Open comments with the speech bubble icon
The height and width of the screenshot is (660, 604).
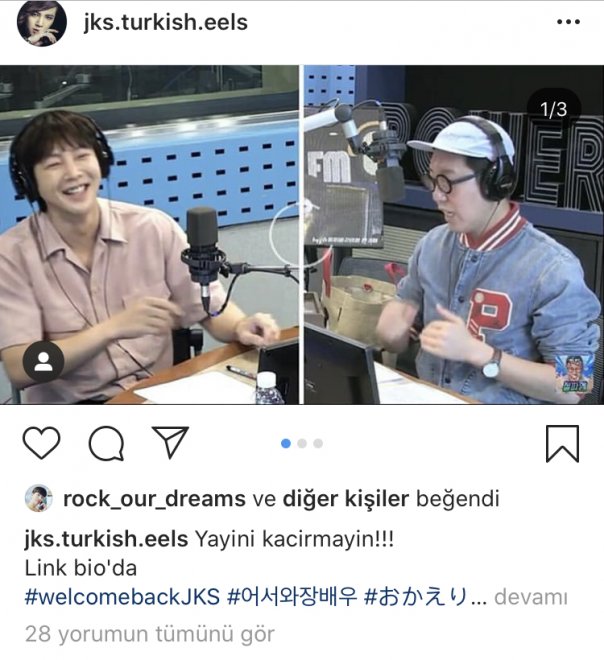(x=106, y=442)
